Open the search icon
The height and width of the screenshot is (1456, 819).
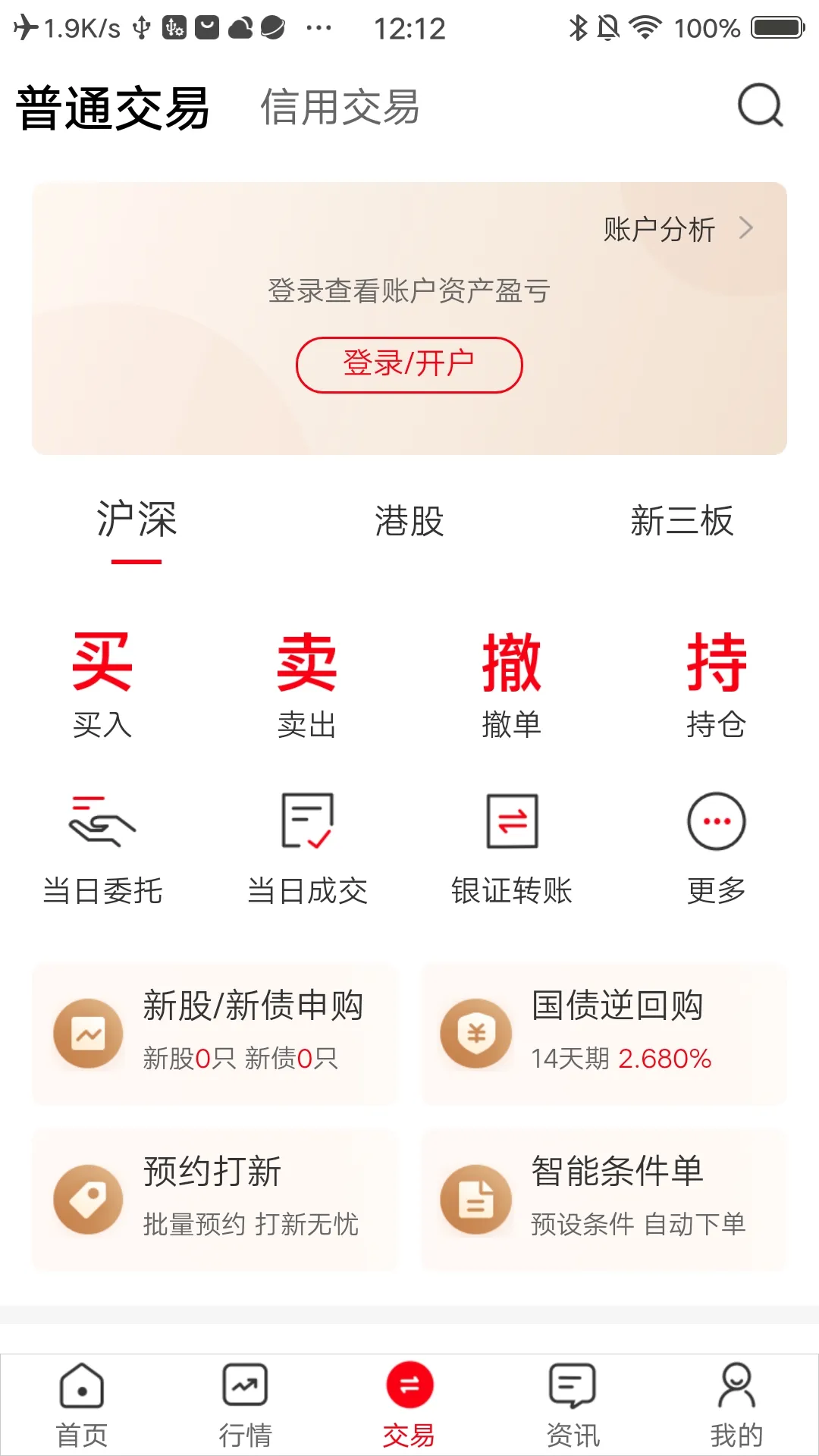coord(760,106)
